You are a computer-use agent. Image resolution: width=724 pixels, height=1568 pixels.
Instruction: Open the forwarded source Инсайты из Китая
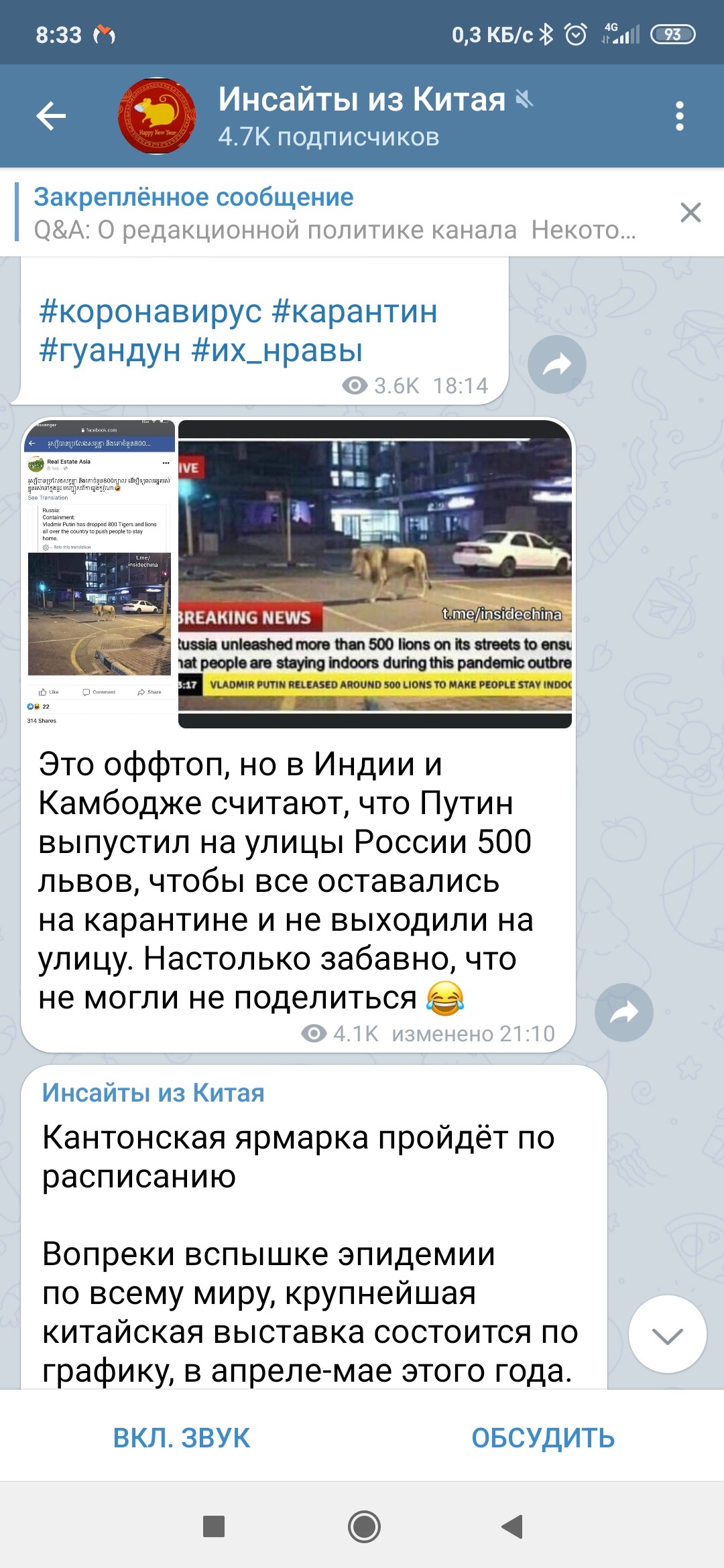click(154, 1093)
